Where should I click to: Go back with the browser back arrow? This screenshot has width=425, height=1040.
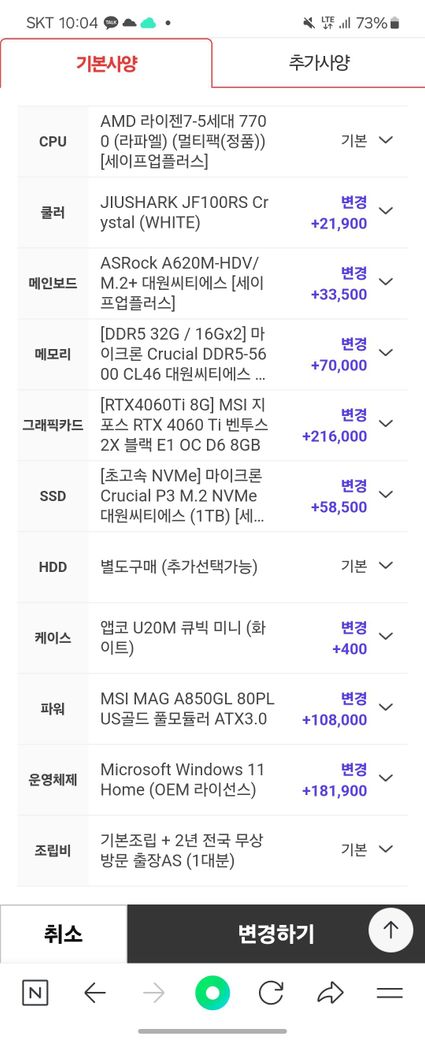pos(95,993)
